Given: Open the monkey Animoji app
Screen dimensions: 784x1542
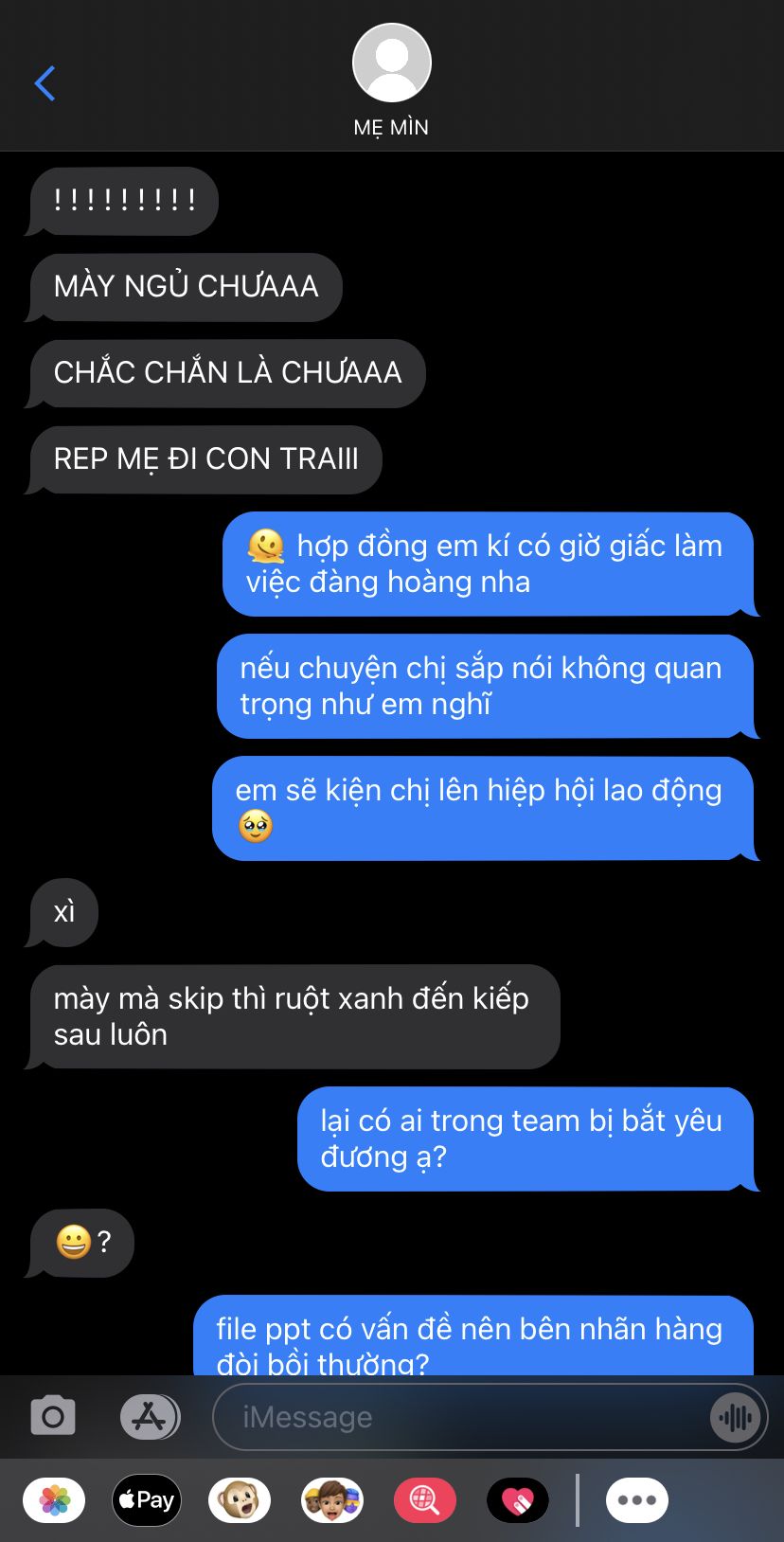Looking at the screenshot, I should click(239, 1500).
